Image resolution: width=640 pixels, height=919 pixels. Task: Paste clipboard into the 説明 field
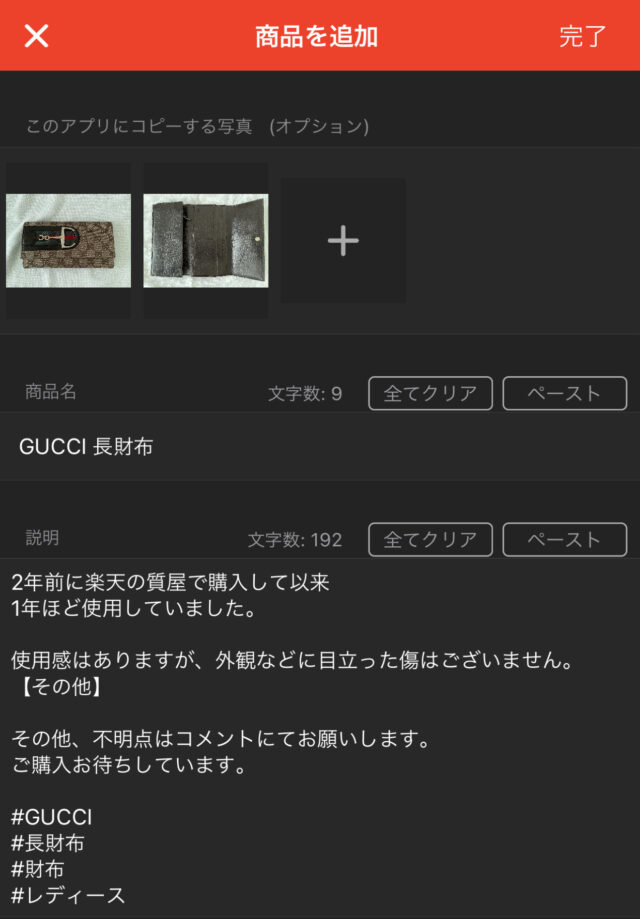pyautogui.click(x=564, y=540)
